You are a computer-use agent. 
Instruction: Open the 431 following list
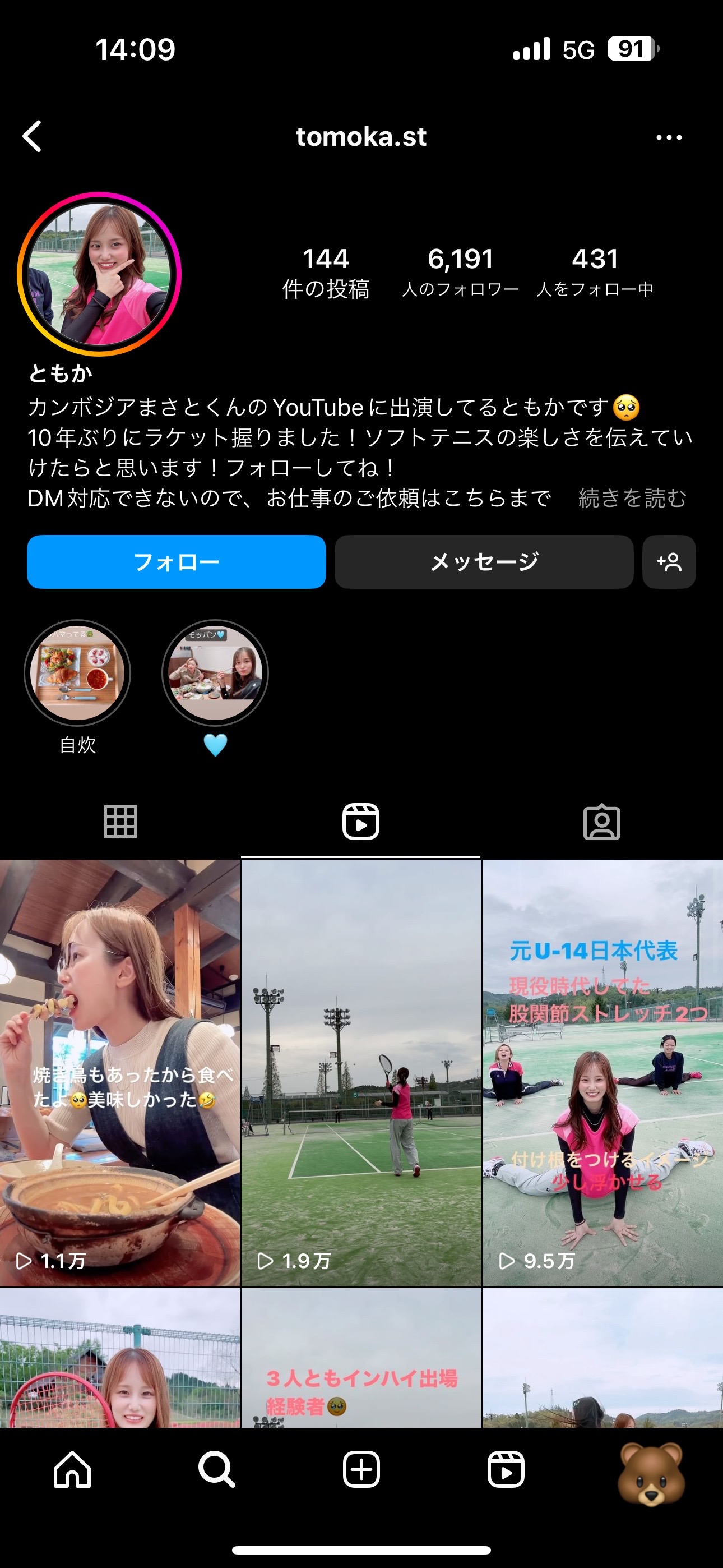coord(595,272)
